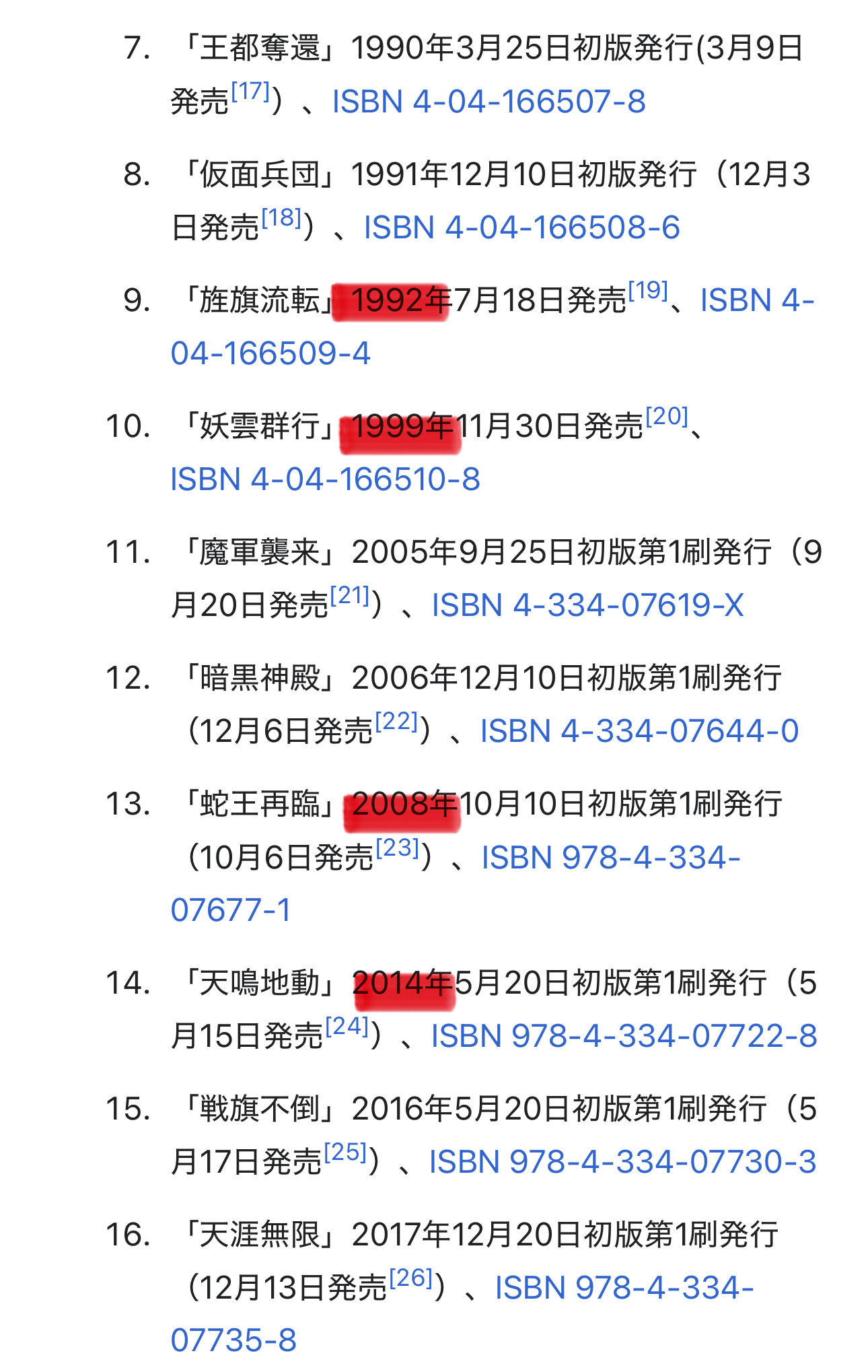
Task: Jump to footnote [18]
Action: (281, 218)
